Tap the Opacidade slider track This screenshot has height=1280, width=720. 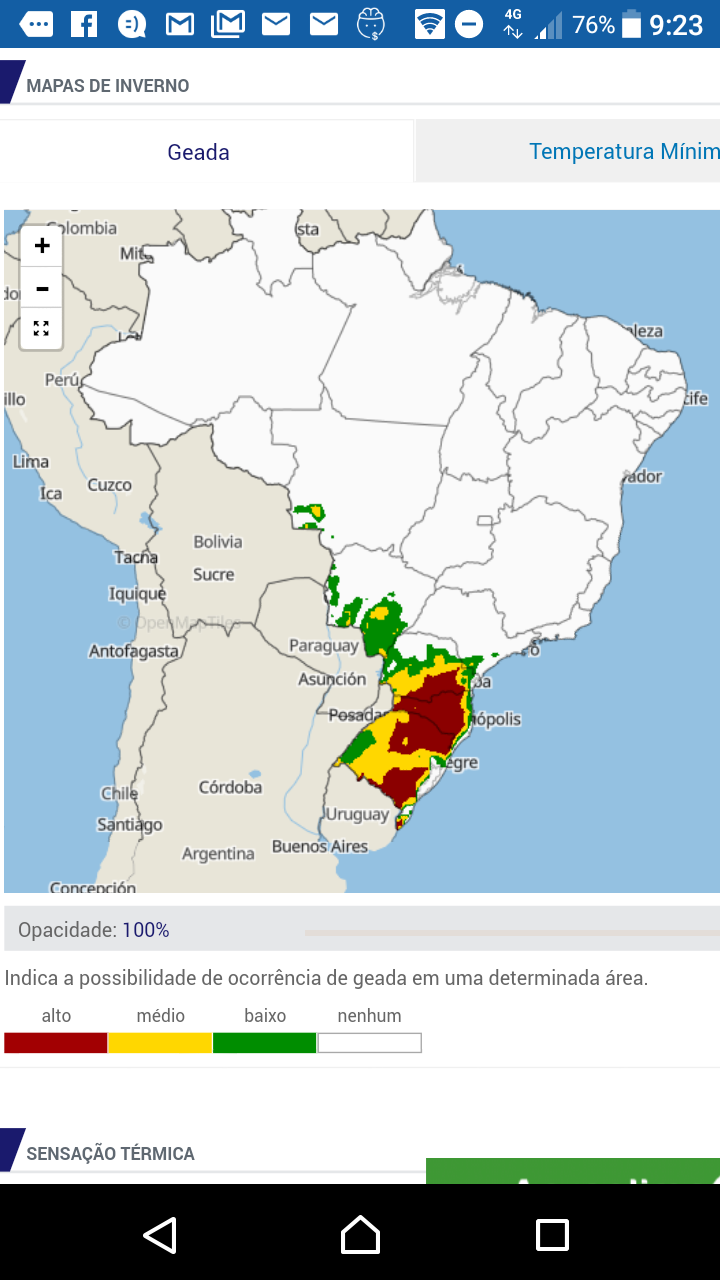[x=512, y=932]
